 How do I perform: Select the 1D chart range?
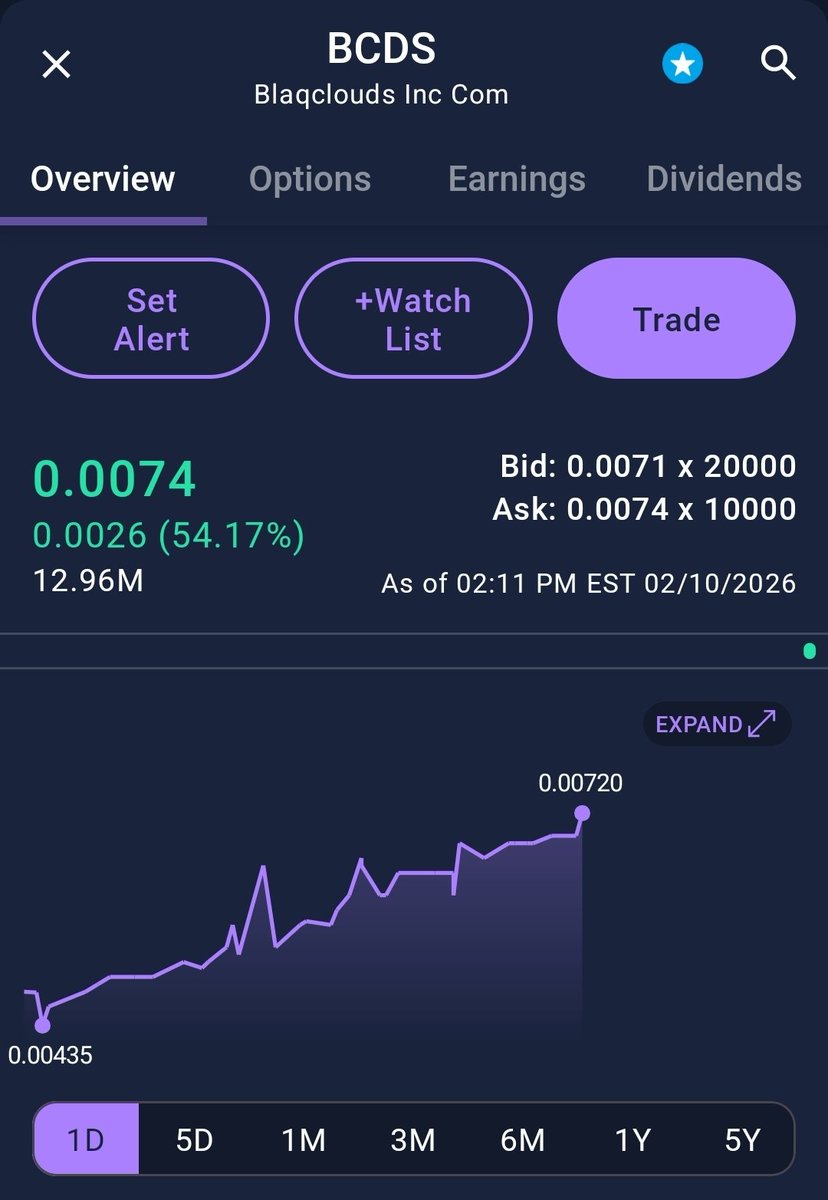click(86, 1140)
